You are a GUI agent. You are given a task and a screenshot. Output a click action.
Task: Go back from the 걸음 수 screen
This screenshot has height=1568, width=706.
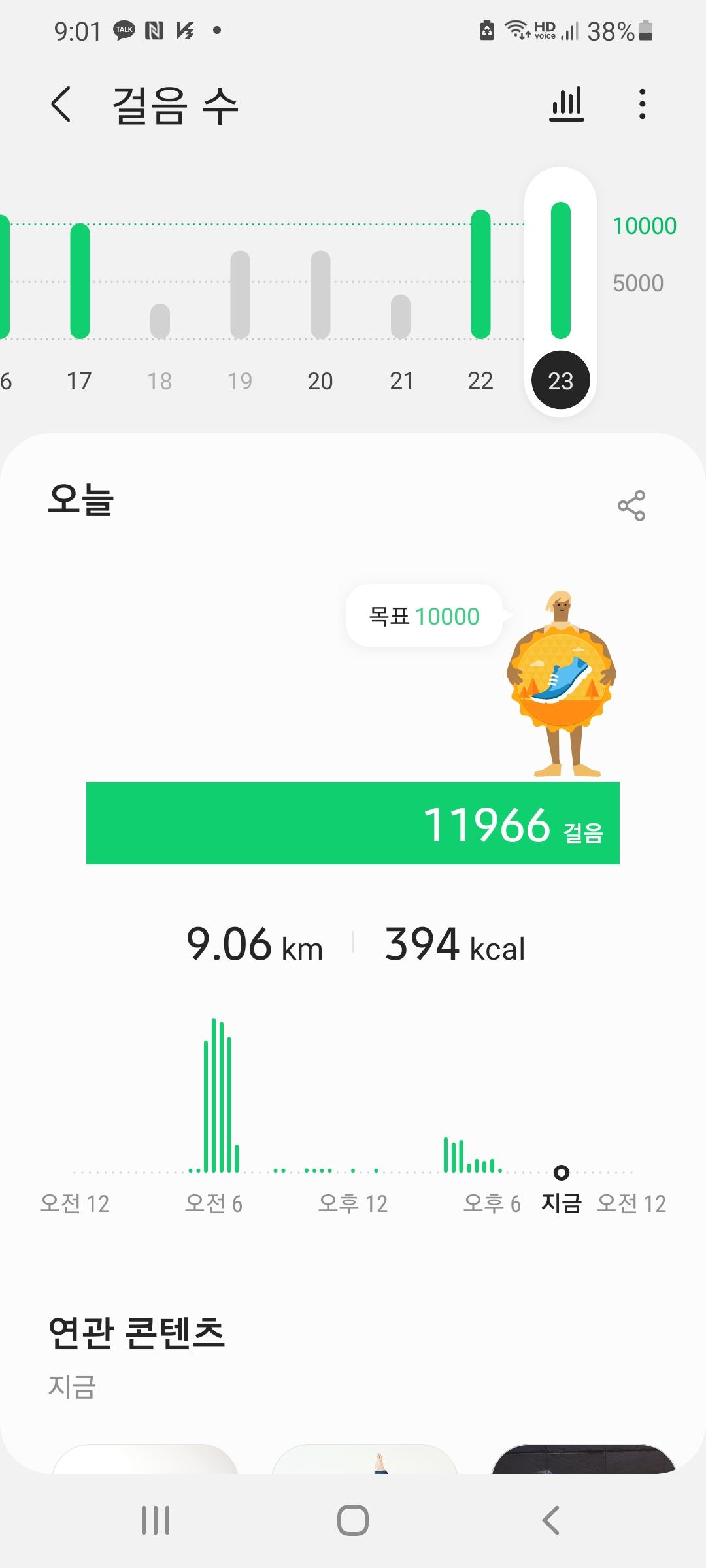(61, 105)
